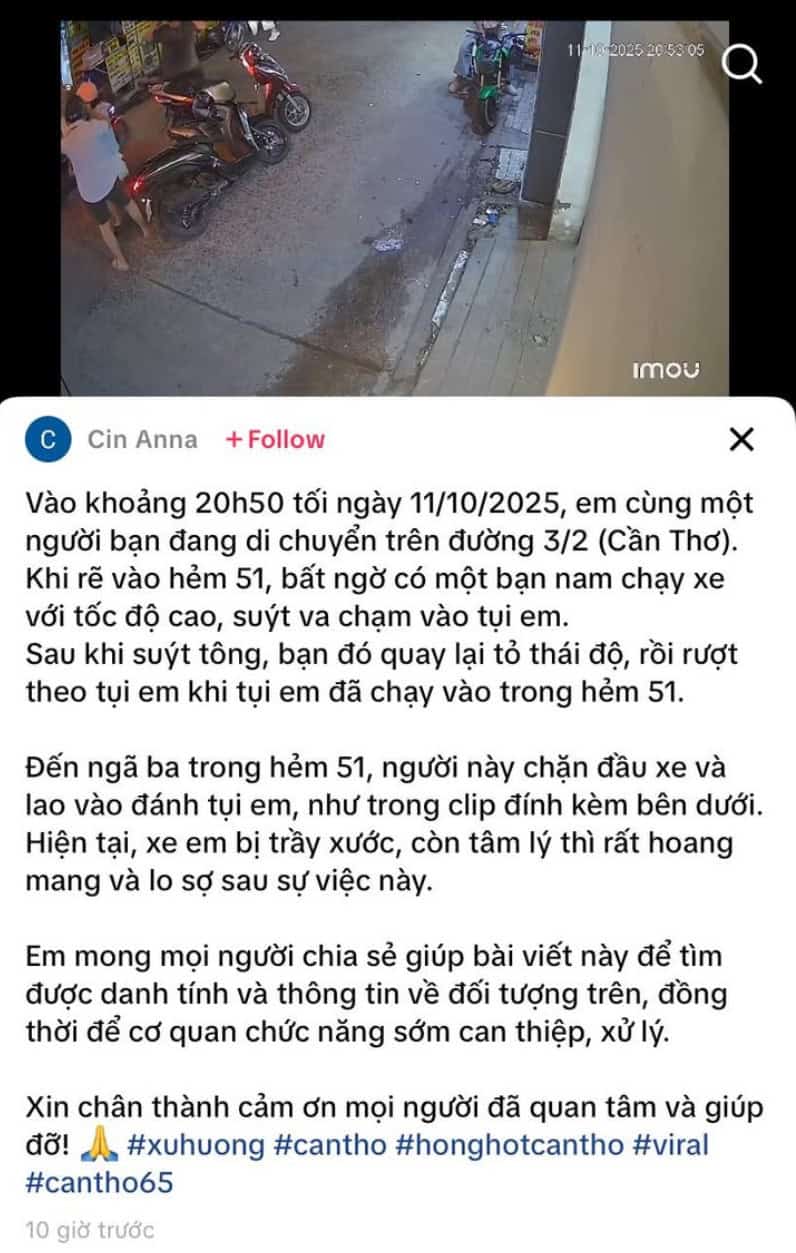Open the #viral hashtag
Viewport: 796px width, 1253px height.
click(670, 1144)
